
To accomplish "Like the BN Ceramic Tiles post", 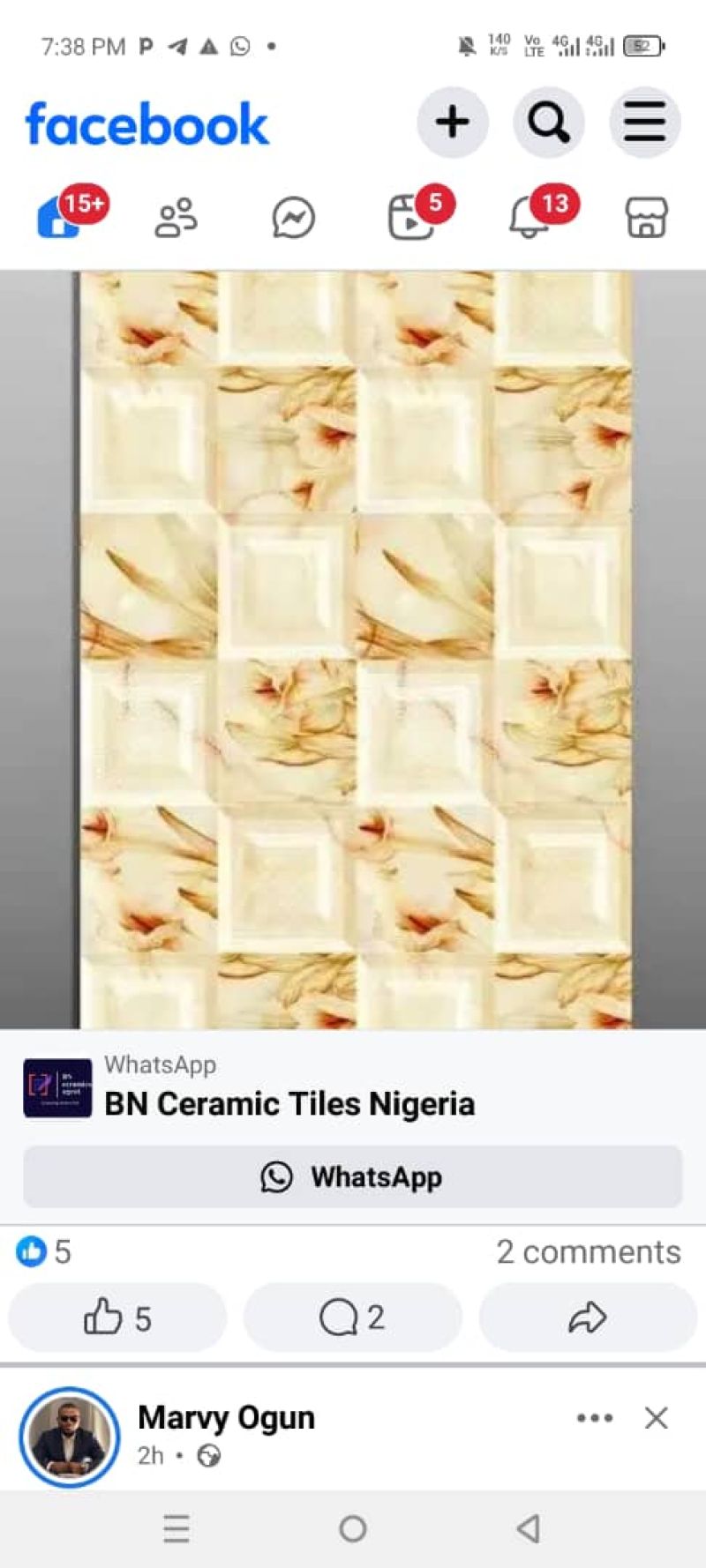I will [117, 1318].
